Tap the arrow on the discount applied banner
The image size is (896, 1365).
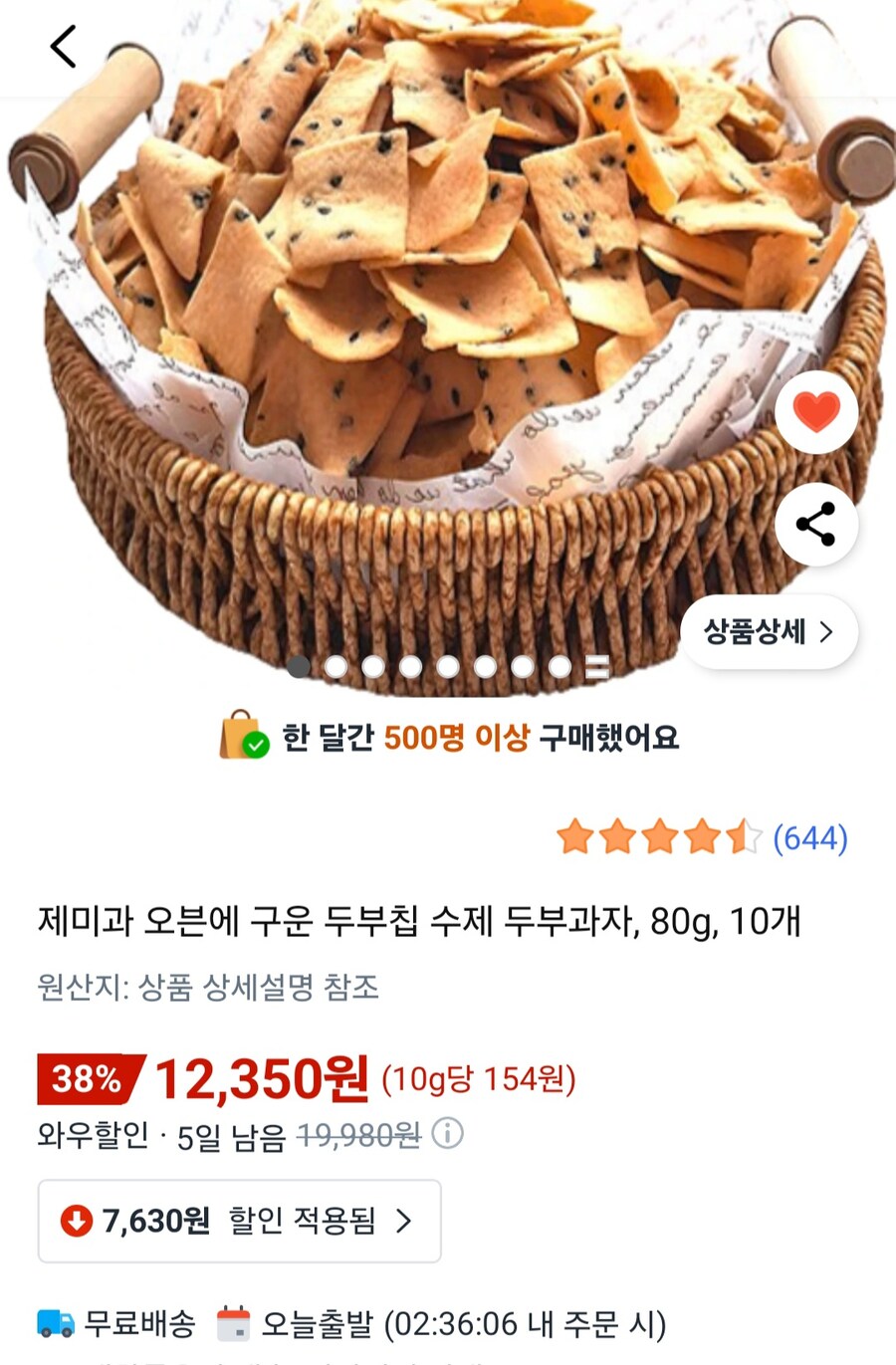click(406, 1222)
